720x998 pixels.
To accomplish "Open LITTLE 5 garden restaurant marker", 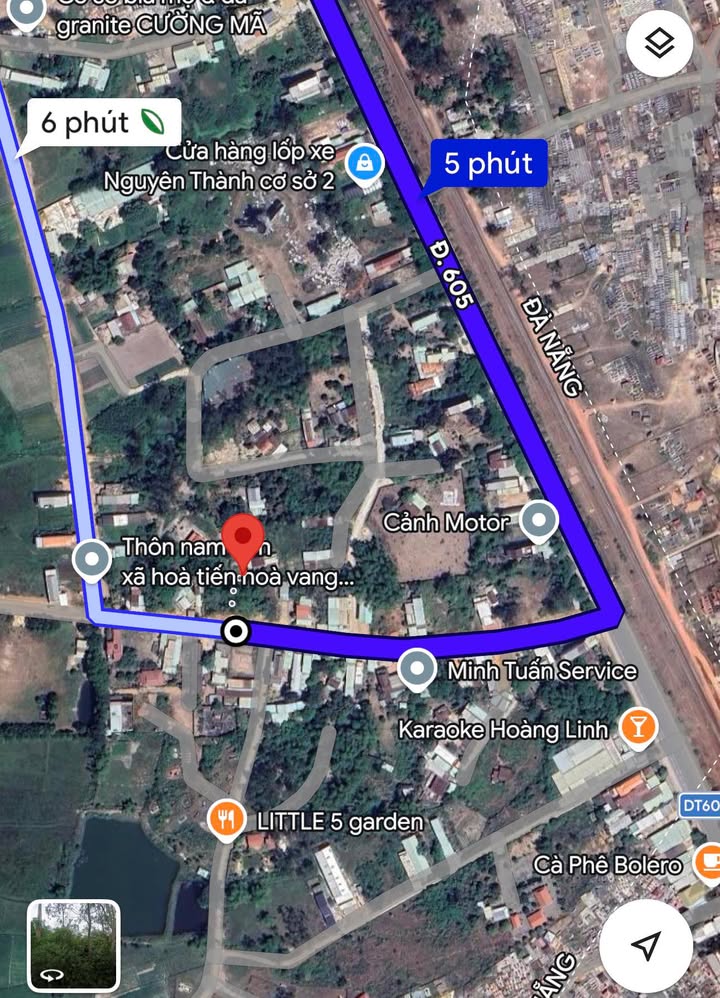I will tap(228, 821).
